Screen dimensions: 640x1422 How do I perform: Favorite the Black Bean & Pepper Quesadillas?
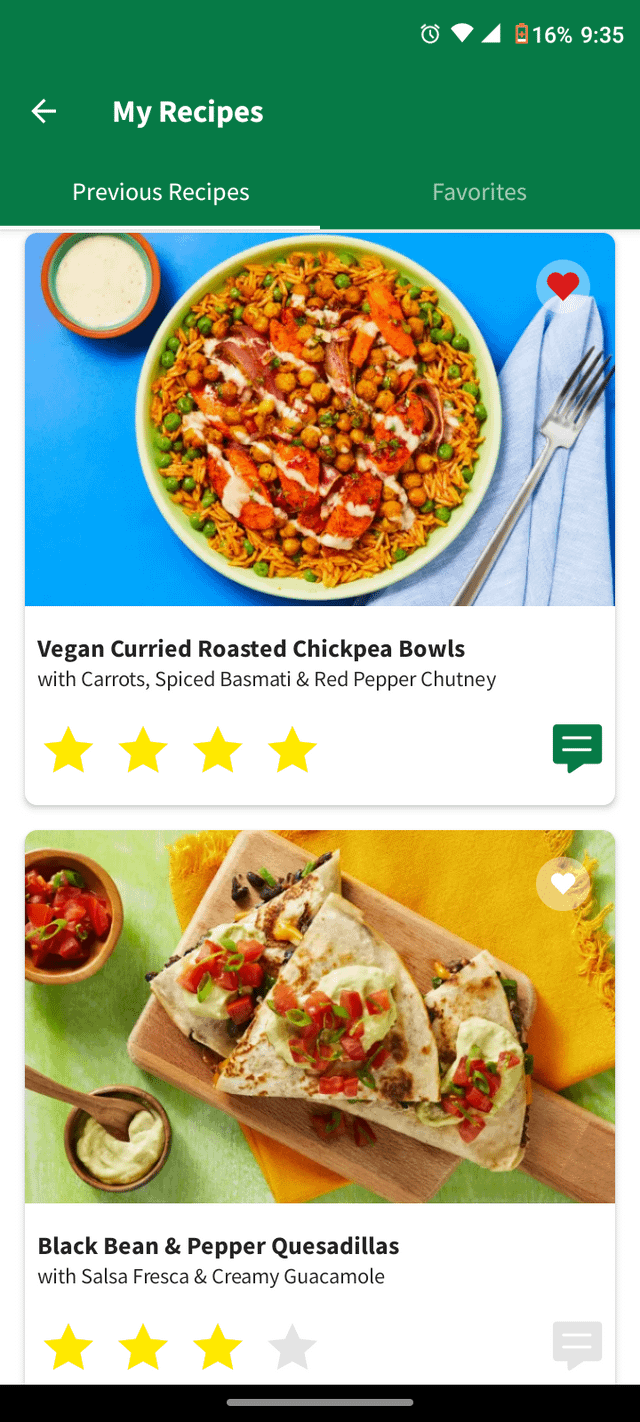point(563,884)
